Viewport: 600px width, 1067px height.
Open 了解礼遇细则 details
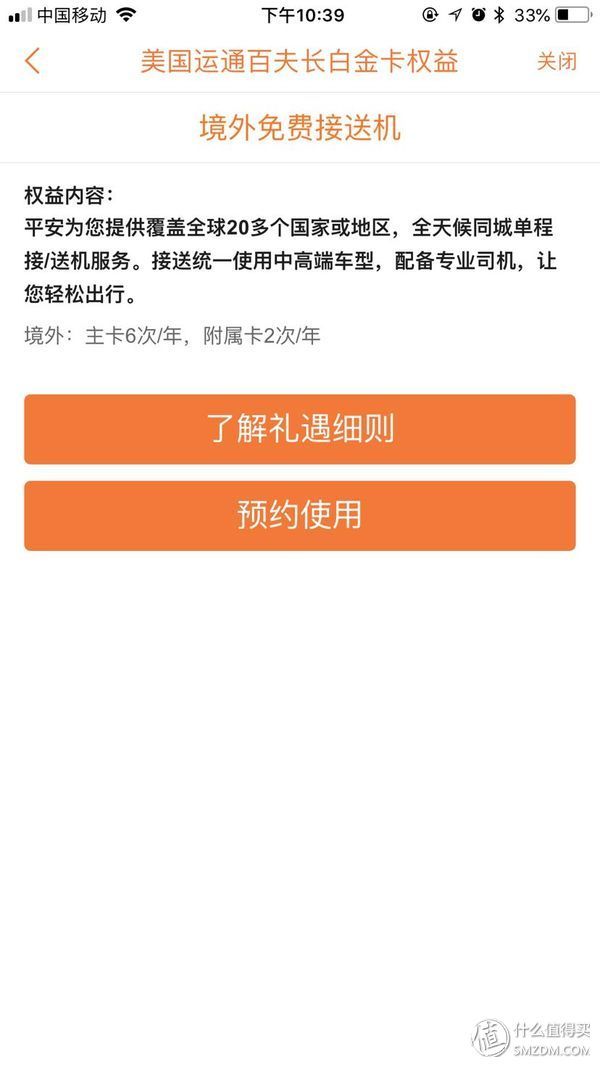point(300,429)
